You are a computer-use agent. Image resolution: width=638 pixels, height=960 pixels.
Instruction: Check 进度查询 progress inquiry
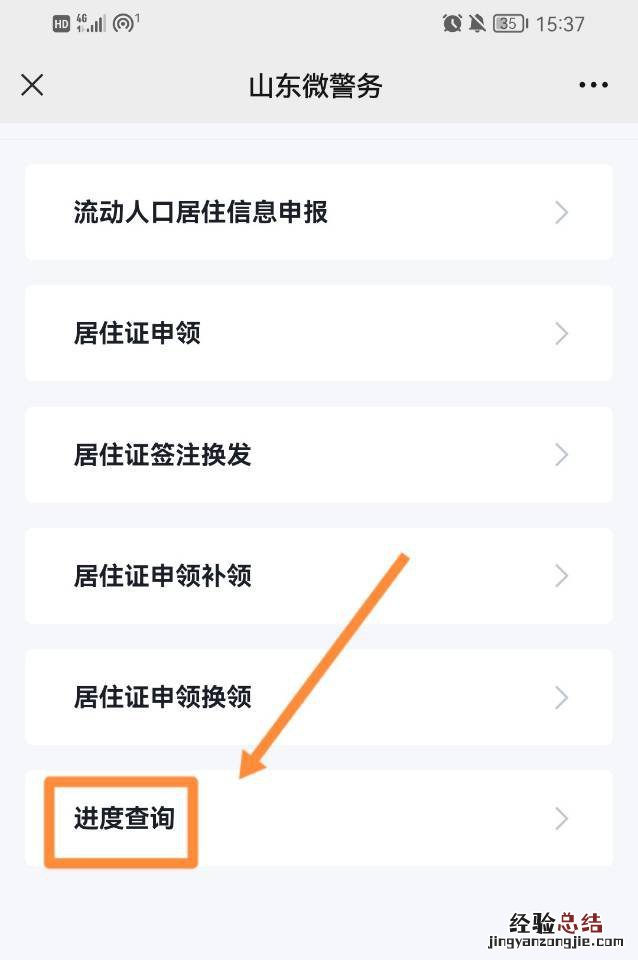318,818
